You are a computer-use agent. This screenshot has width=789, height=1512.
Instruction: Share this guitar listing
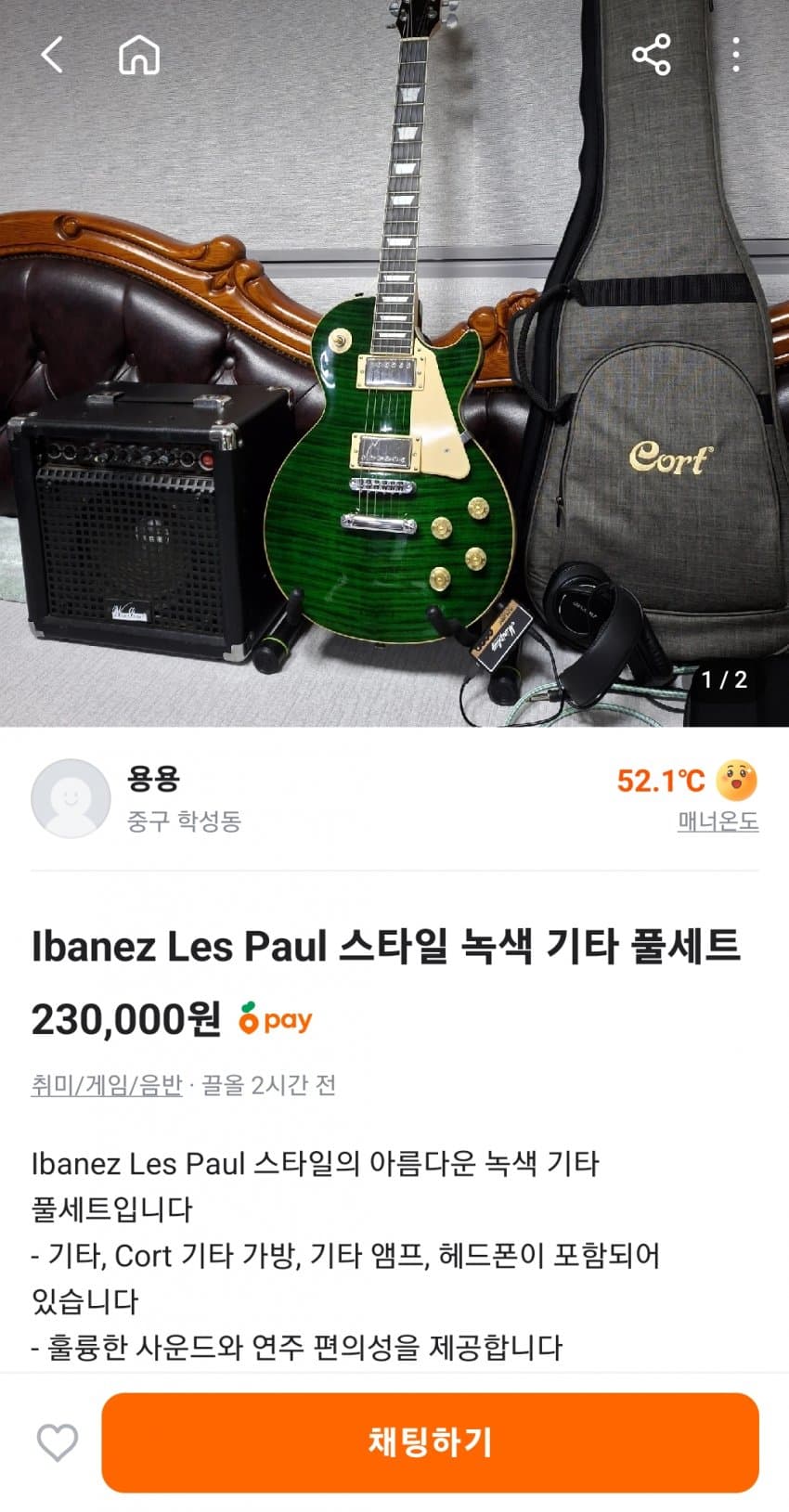[652, 56]
